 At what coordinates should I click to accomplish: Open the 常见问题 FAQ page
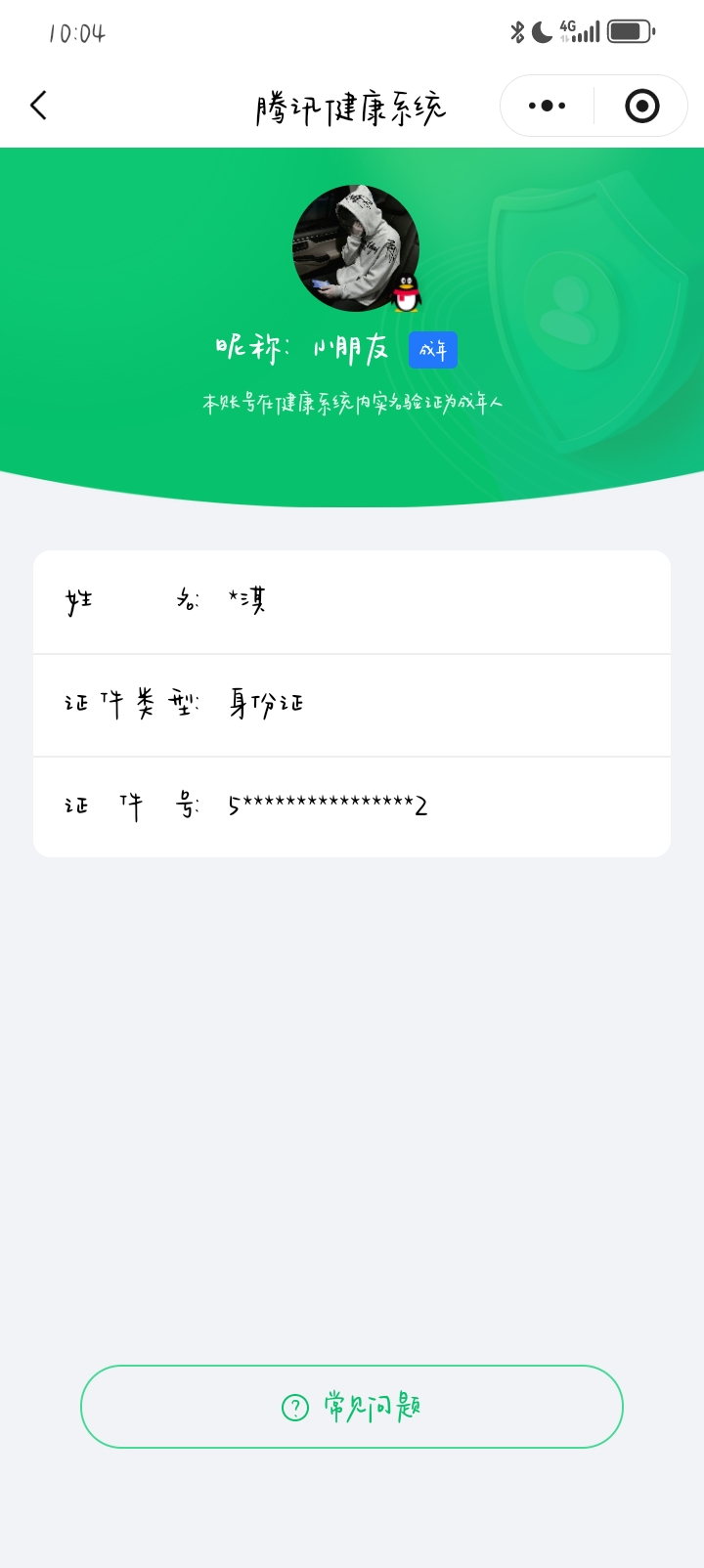351,1407
